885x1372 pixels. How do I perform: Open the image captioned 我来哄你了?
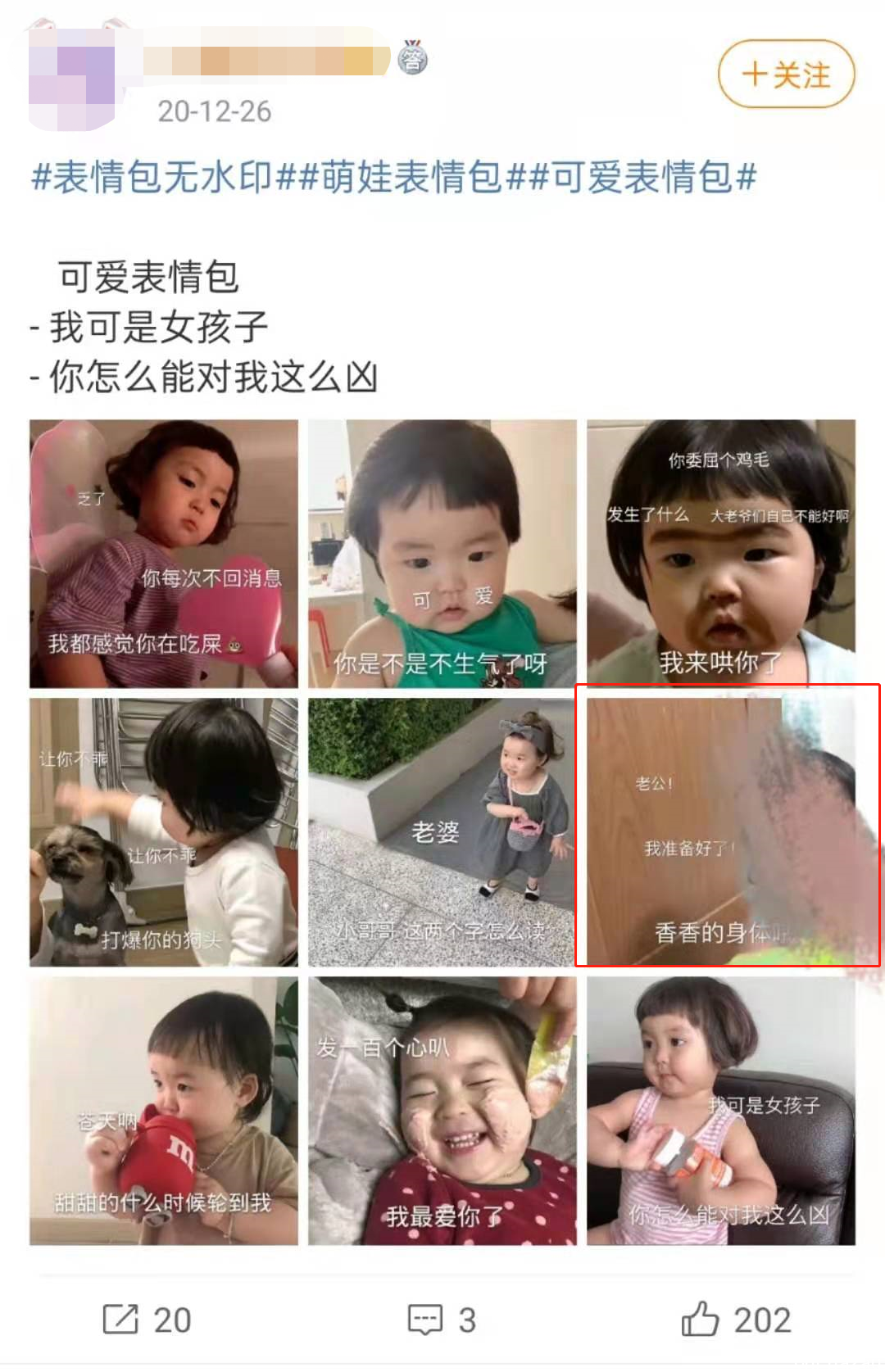pyautogui.click(x=721, y=554)
